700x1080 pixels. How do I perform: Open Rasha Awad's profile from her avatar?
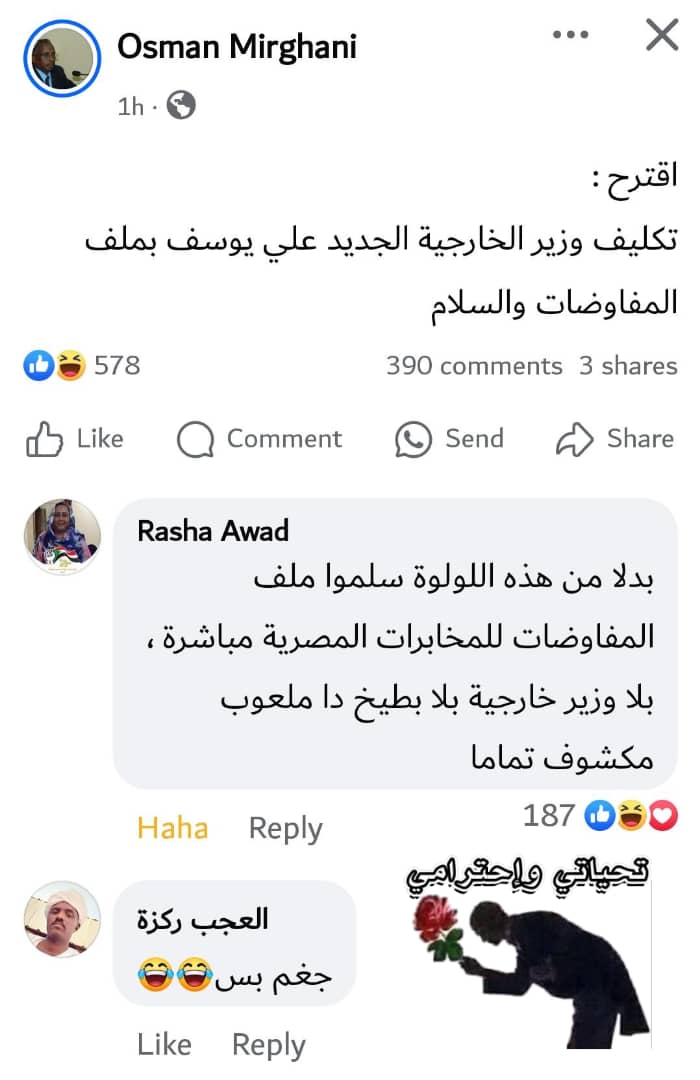62,537
